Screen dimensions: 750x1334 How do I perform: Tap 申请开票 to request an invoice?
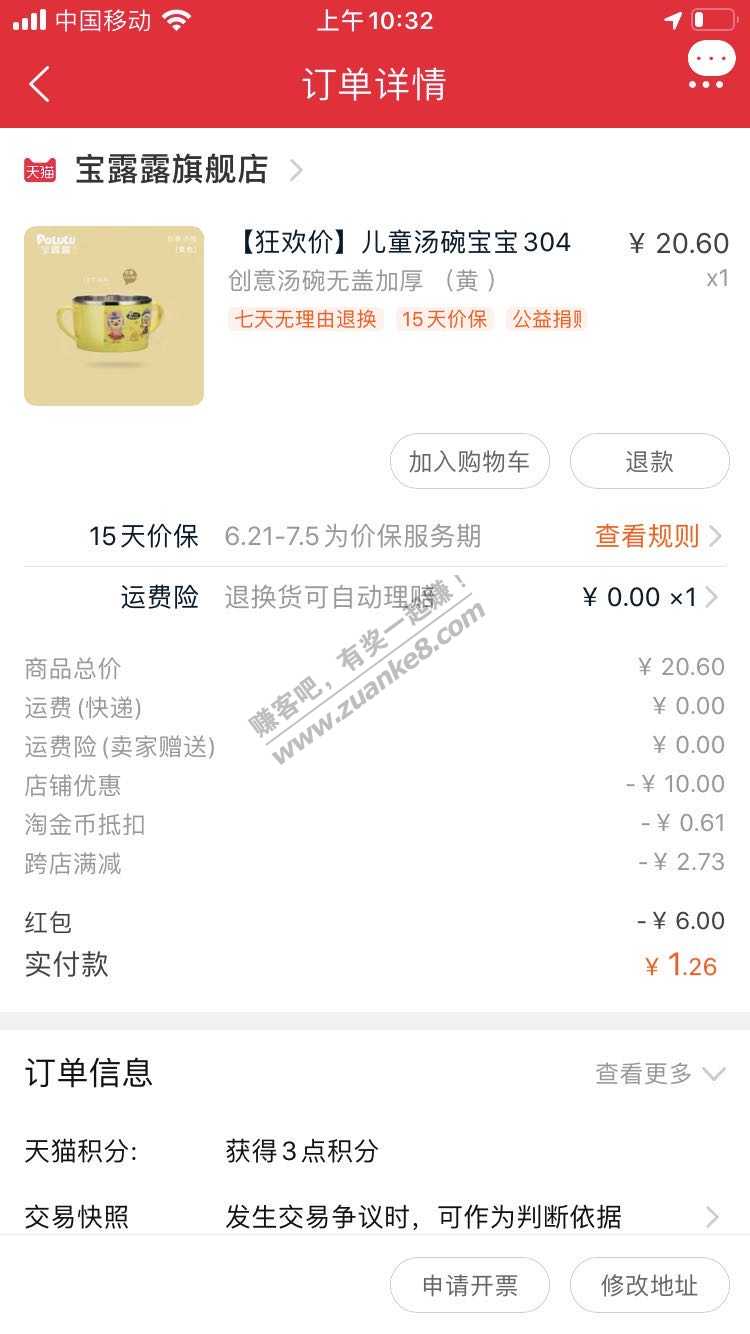(469, 1285)
